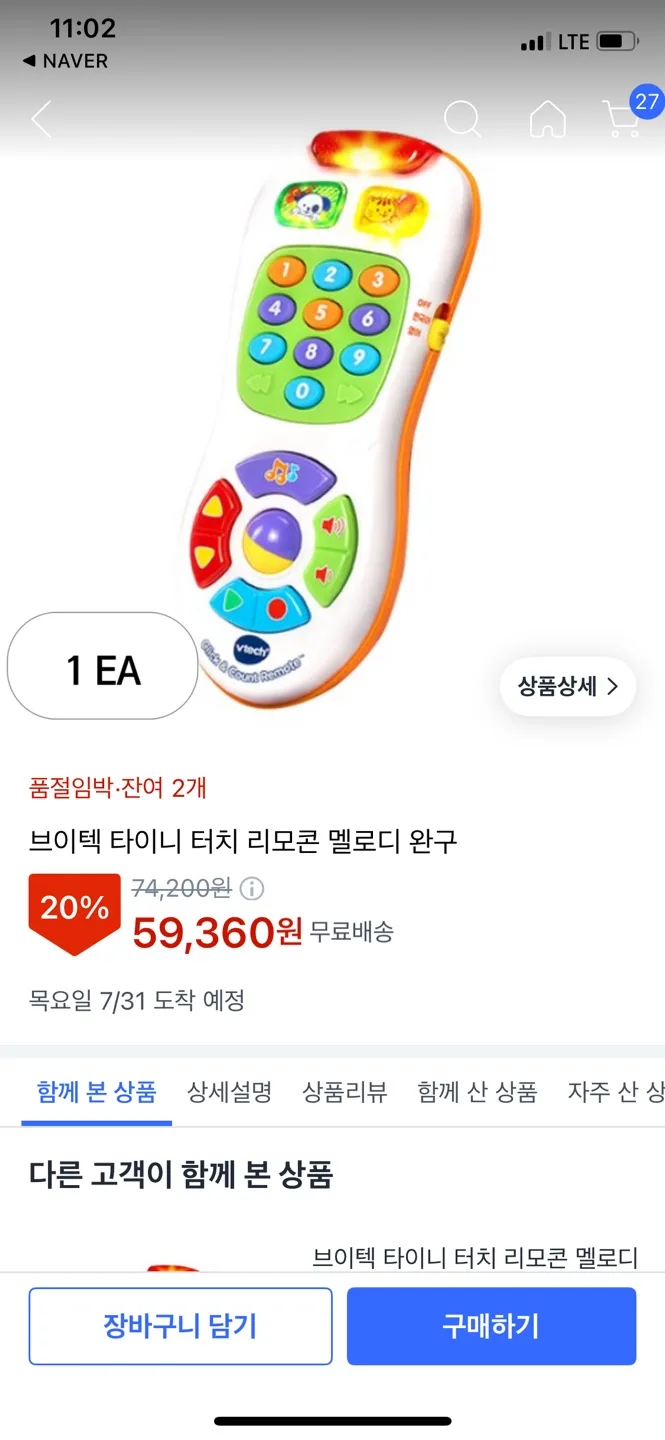Show price info next to 74,200원
665x1440 pixels.
253,888
